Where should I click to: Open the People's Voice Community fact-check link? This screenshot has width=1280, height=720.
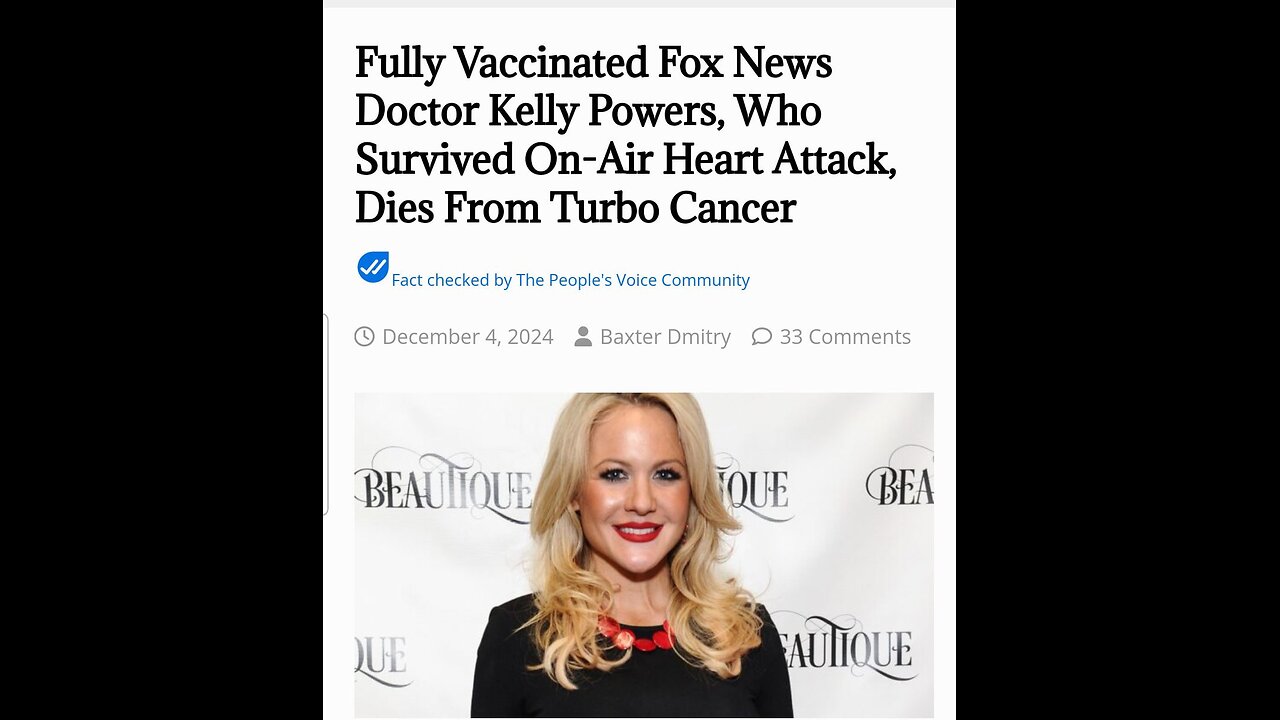point(570,280)
